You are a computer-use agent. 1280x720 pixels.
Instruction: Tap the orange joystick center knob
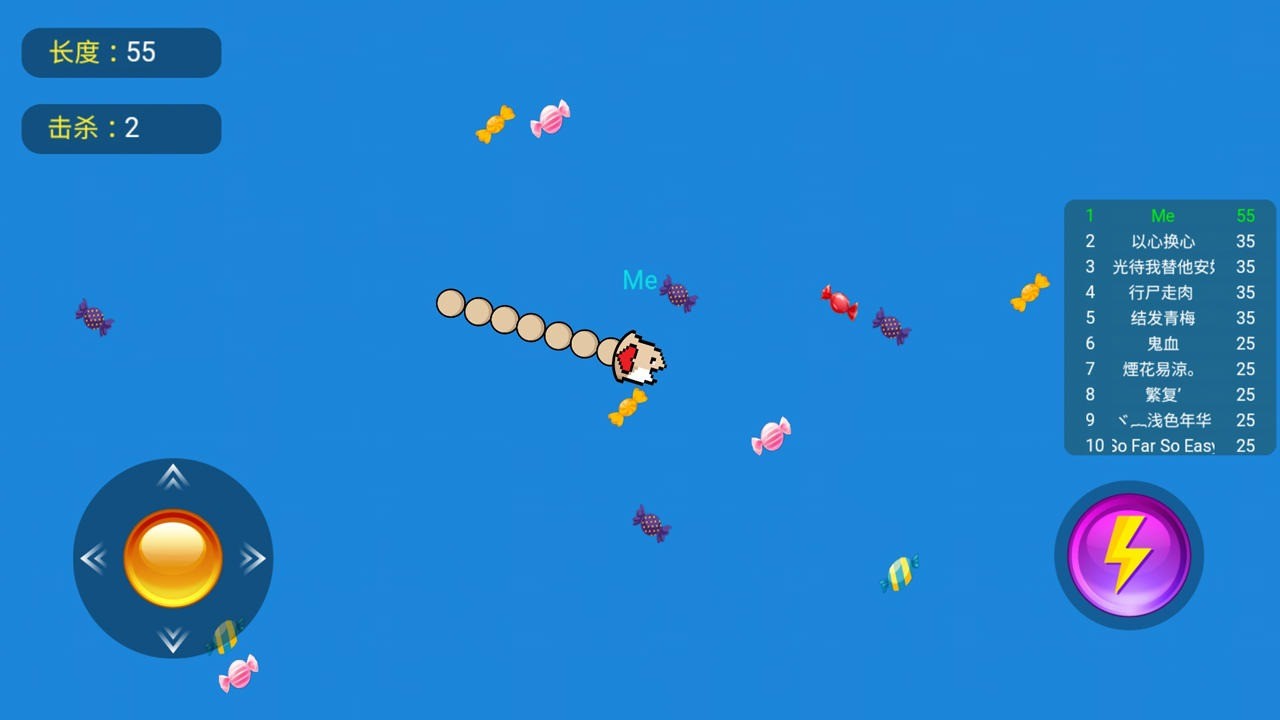(x=173, y=558)
